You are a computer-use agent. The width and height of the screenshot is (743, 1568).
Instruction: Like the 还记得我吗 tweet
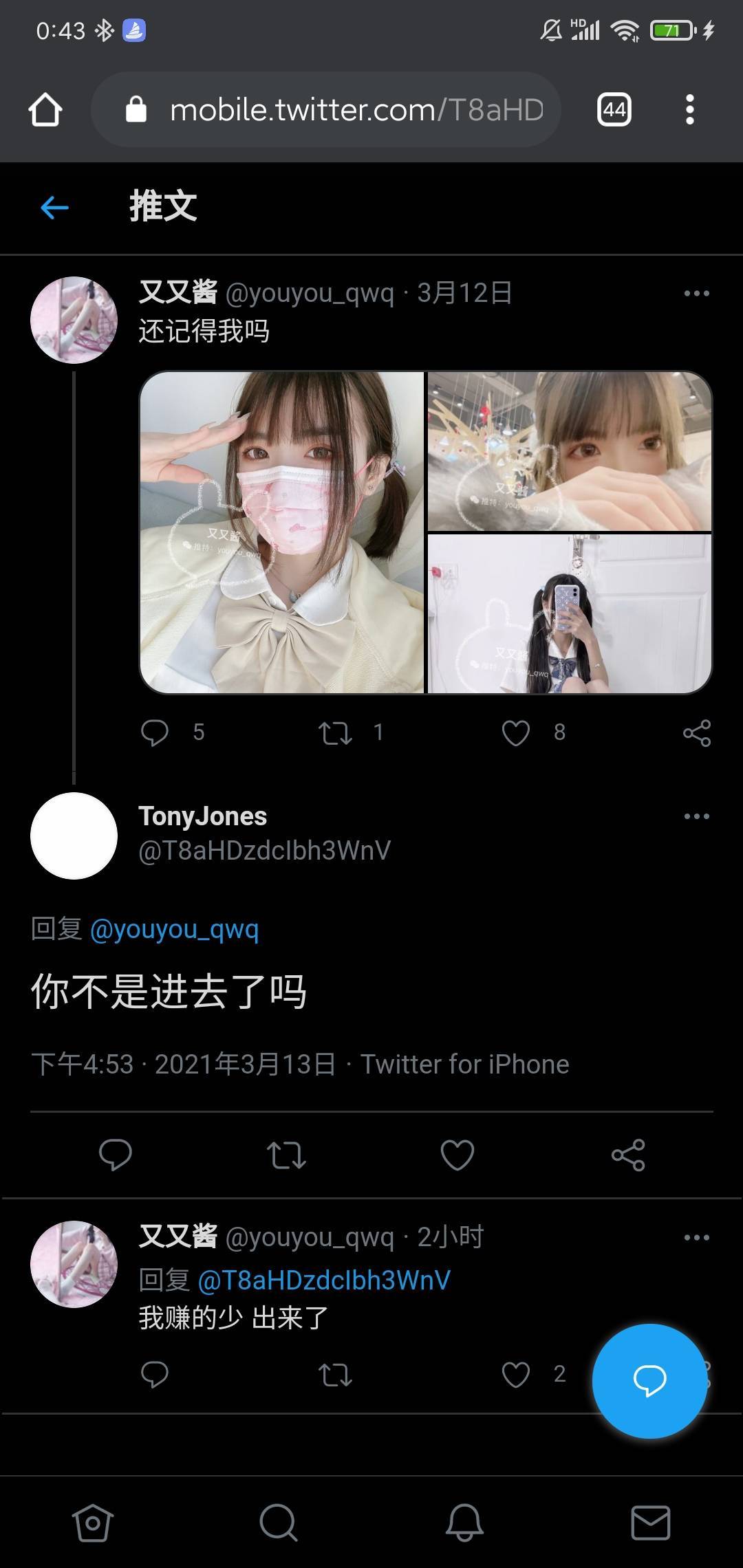tap(516, 732)
